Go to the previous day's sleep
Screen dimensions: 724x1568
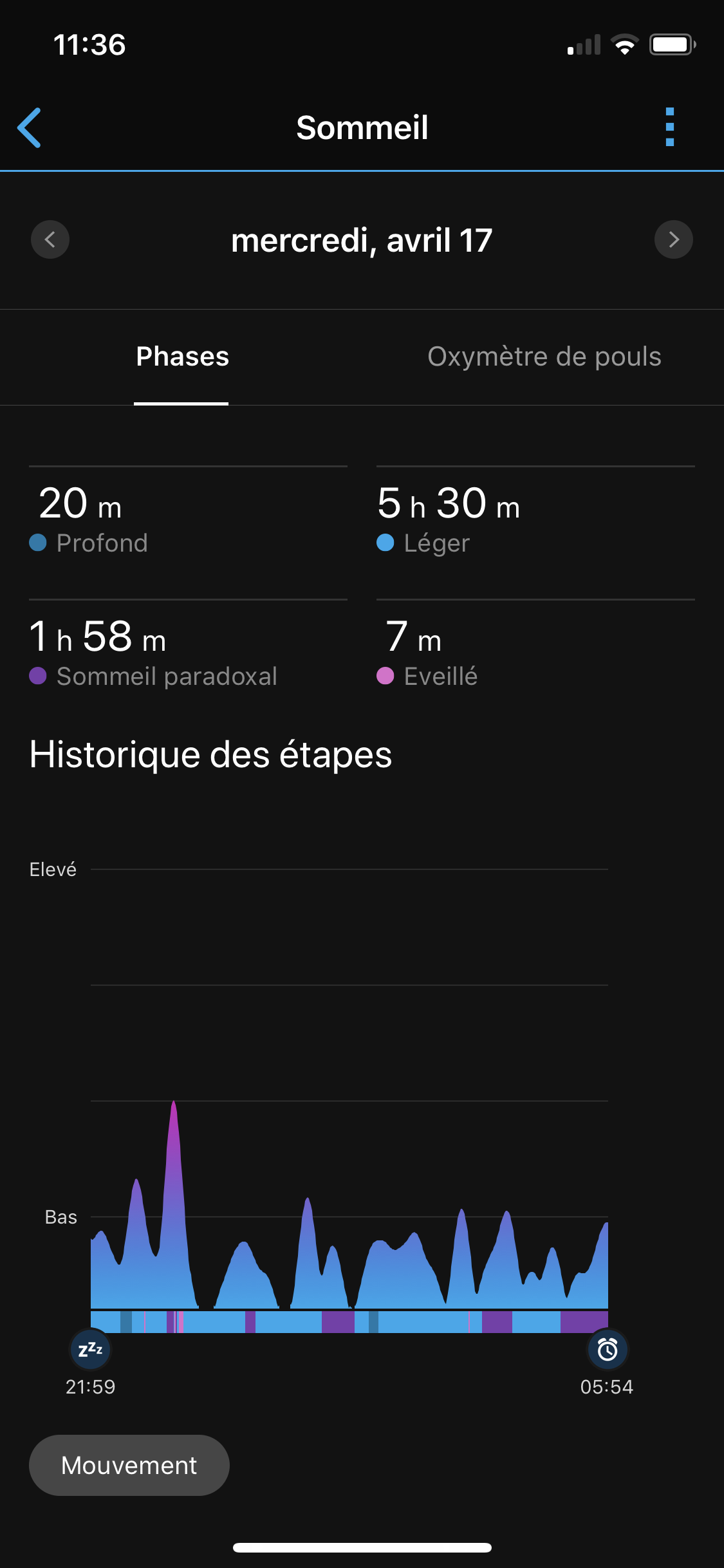point(50,239)
